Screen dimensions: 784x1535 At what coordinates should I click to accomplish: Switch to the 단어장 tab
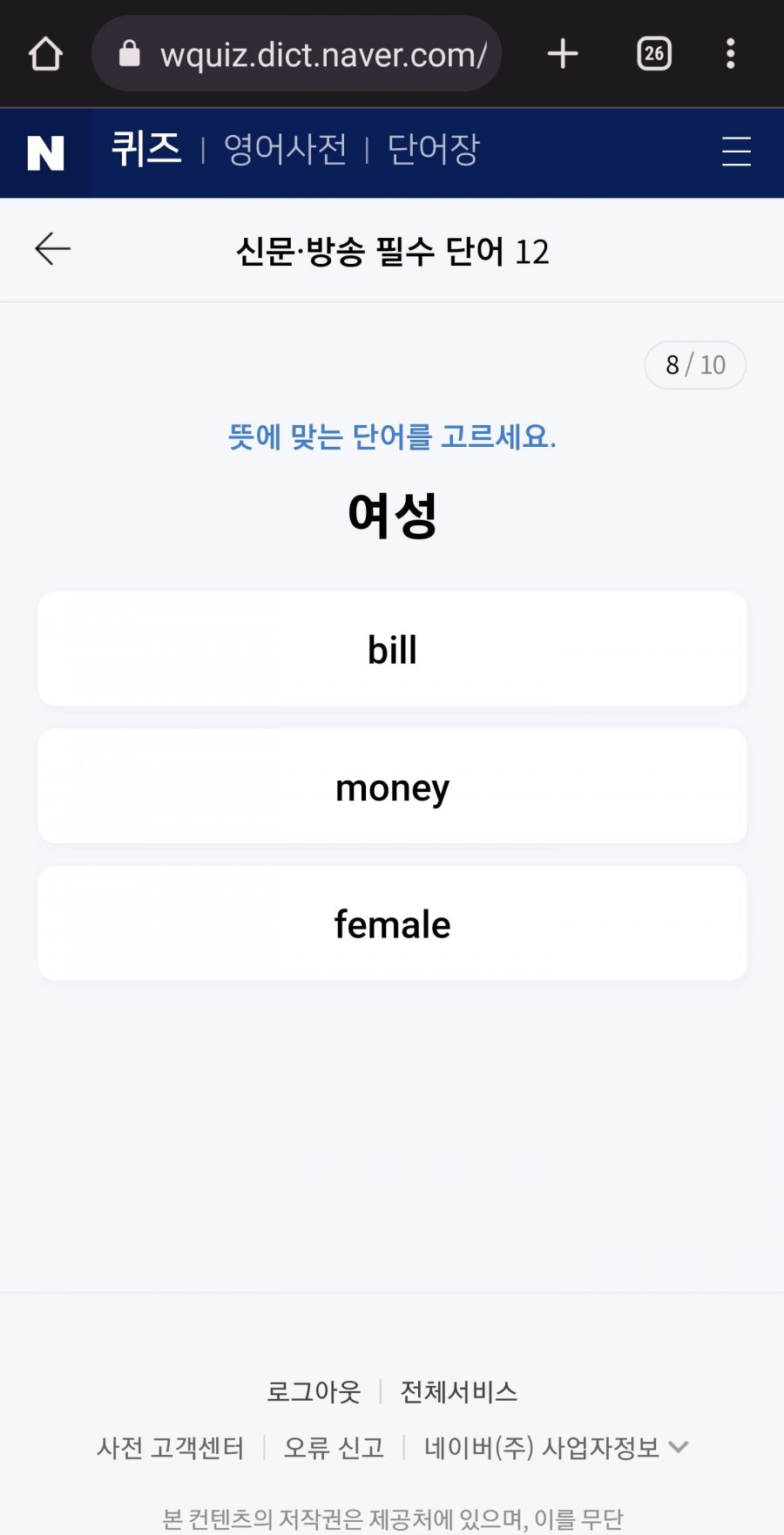coord(433,149)
